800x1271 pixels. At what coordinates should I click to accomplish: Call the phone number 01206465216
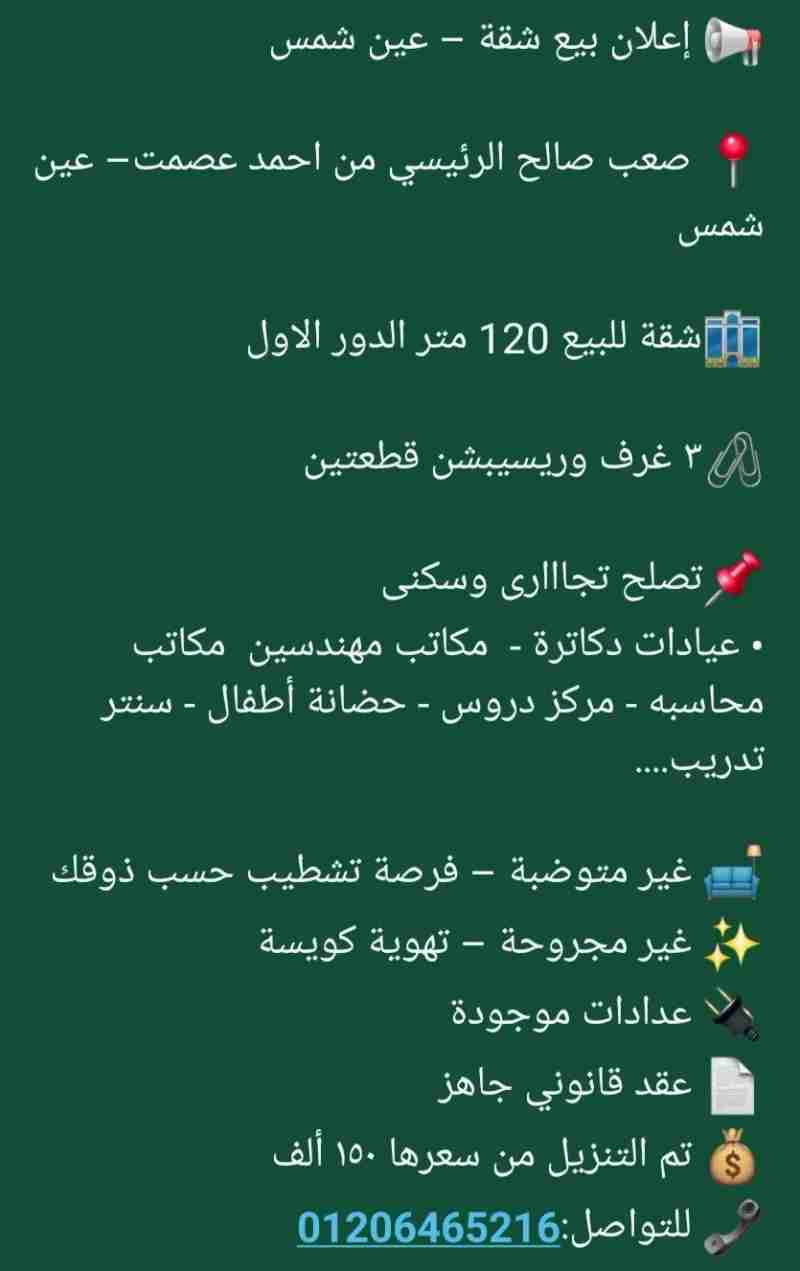[x=427, y=1226]
